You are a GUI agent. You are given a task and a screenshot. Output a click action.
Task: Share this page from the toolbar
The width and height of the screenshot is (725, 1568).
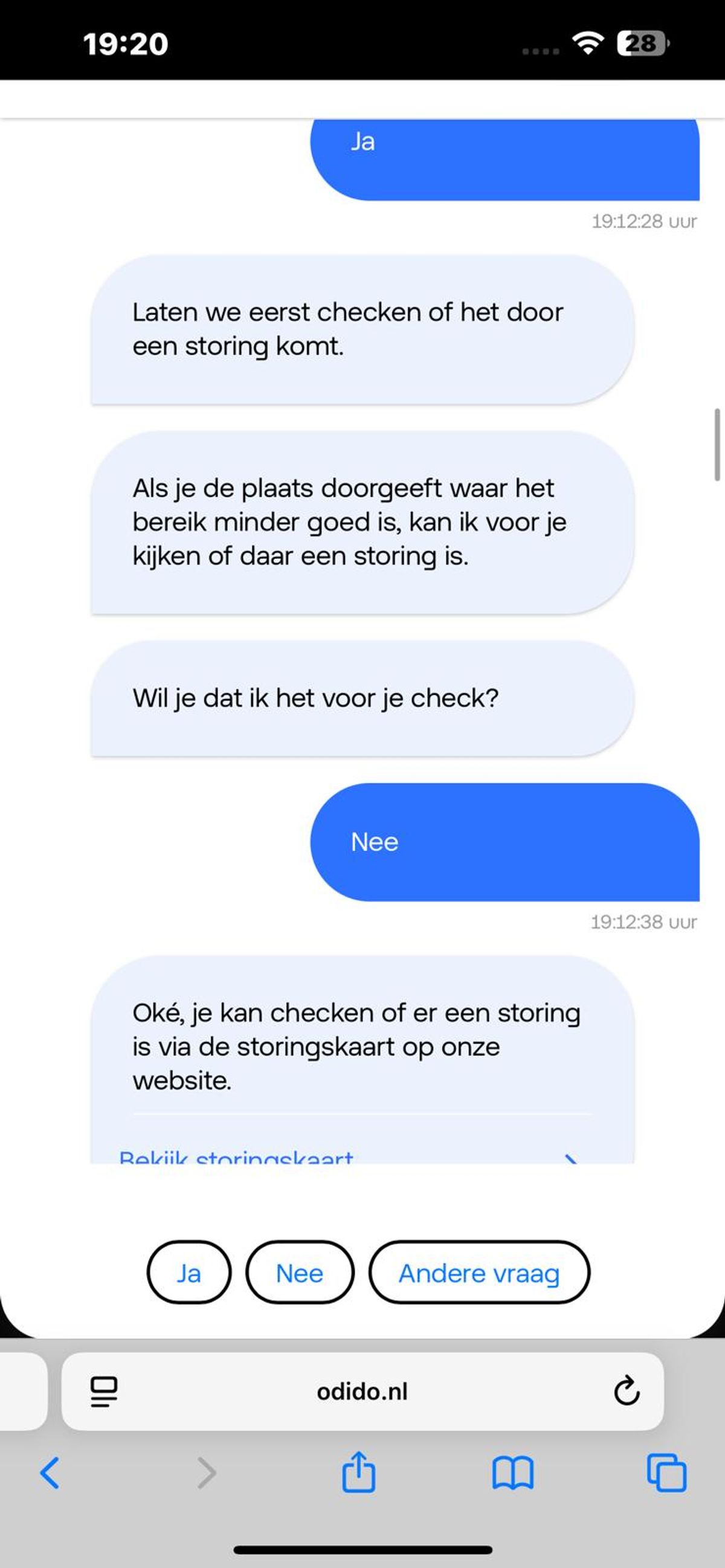[358, 1473]
